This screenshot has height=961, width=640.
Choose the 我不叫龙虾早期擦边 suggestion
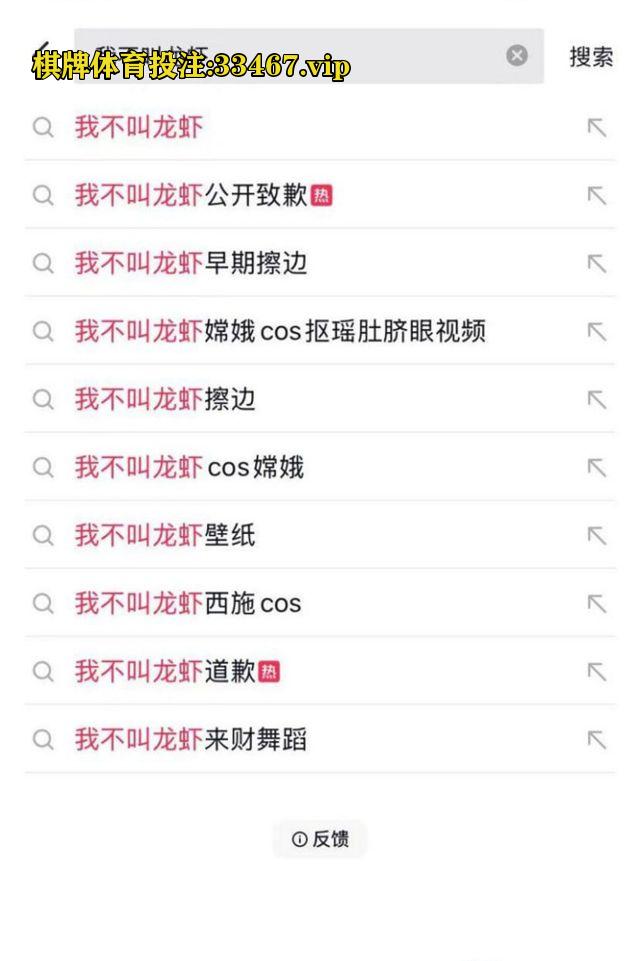click(x=191, y=264)
